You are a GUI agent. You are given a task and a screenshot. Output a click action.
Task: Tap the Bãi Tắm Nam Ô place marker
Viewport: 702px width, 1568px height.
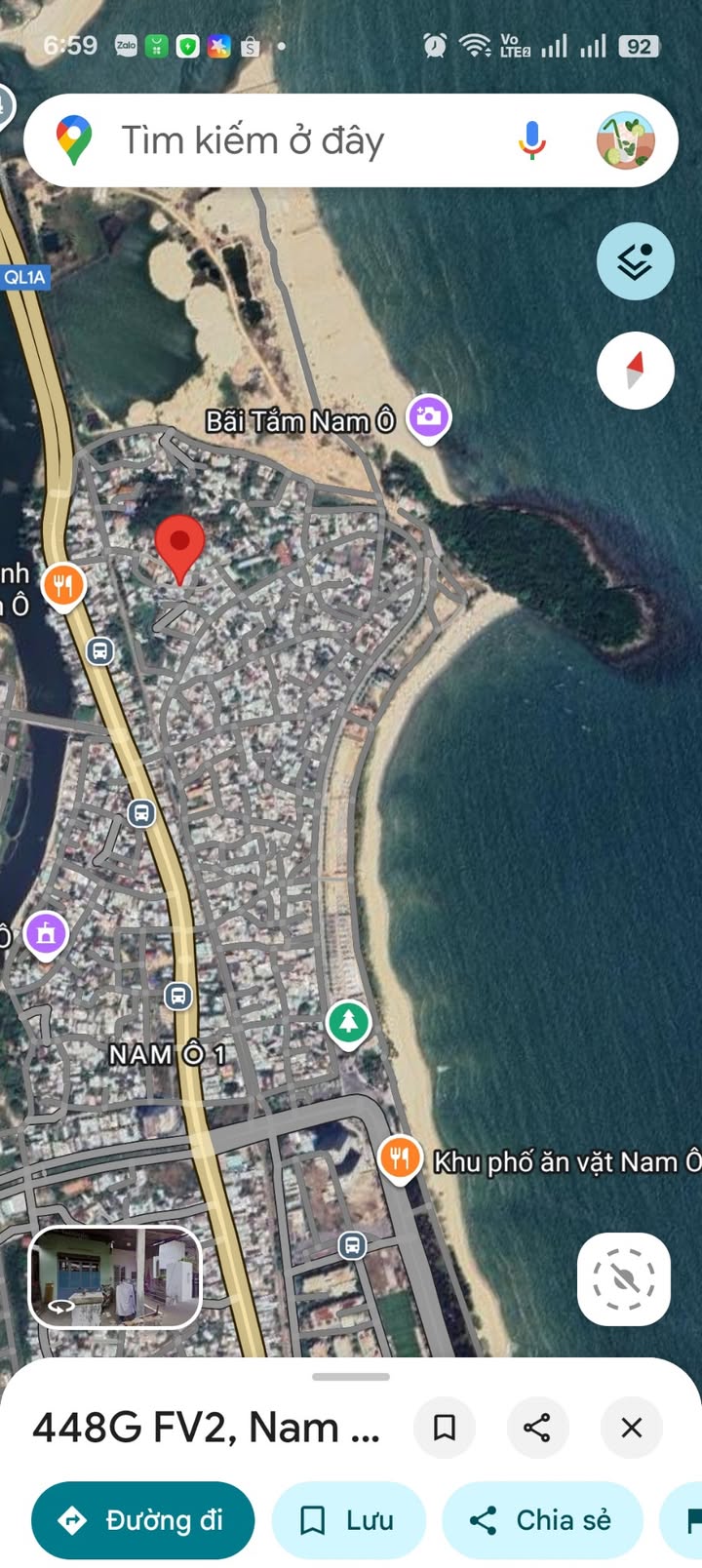click(428, 417)
